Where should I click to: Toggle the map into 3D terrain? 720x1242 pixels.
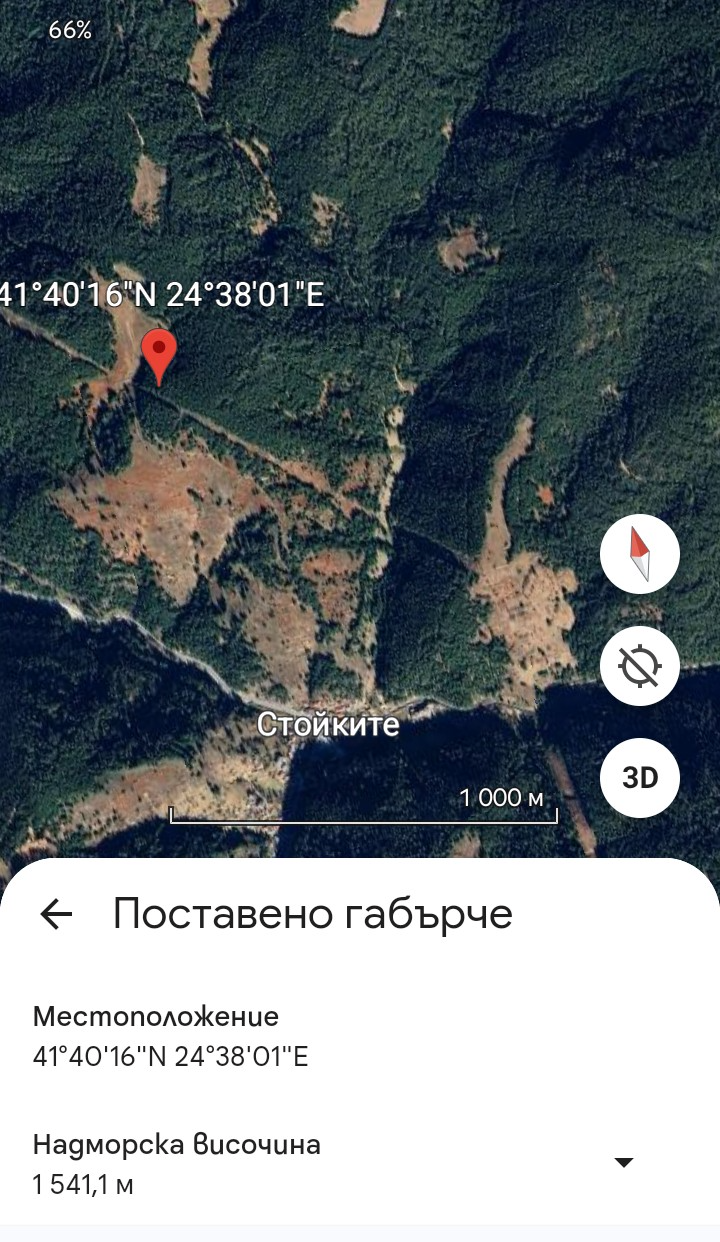[640, 777]
